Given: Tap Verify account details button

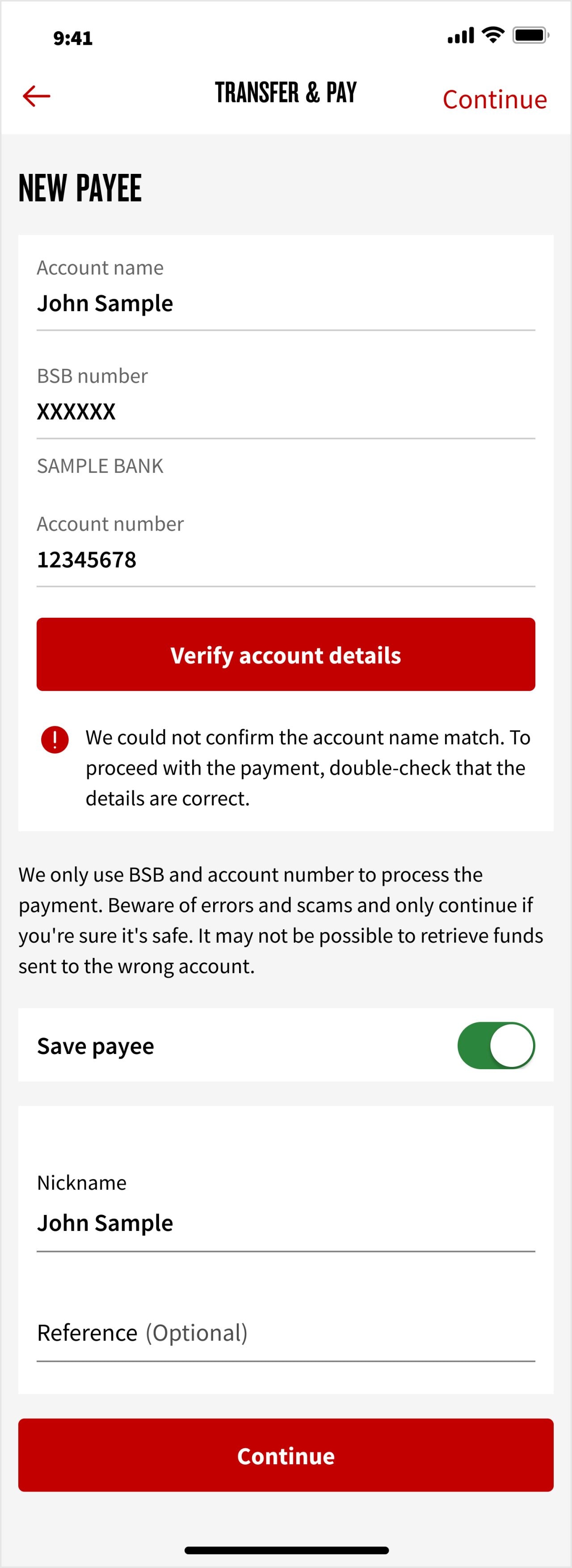Looking at the screenshot, I should click(x=286, y=654).
